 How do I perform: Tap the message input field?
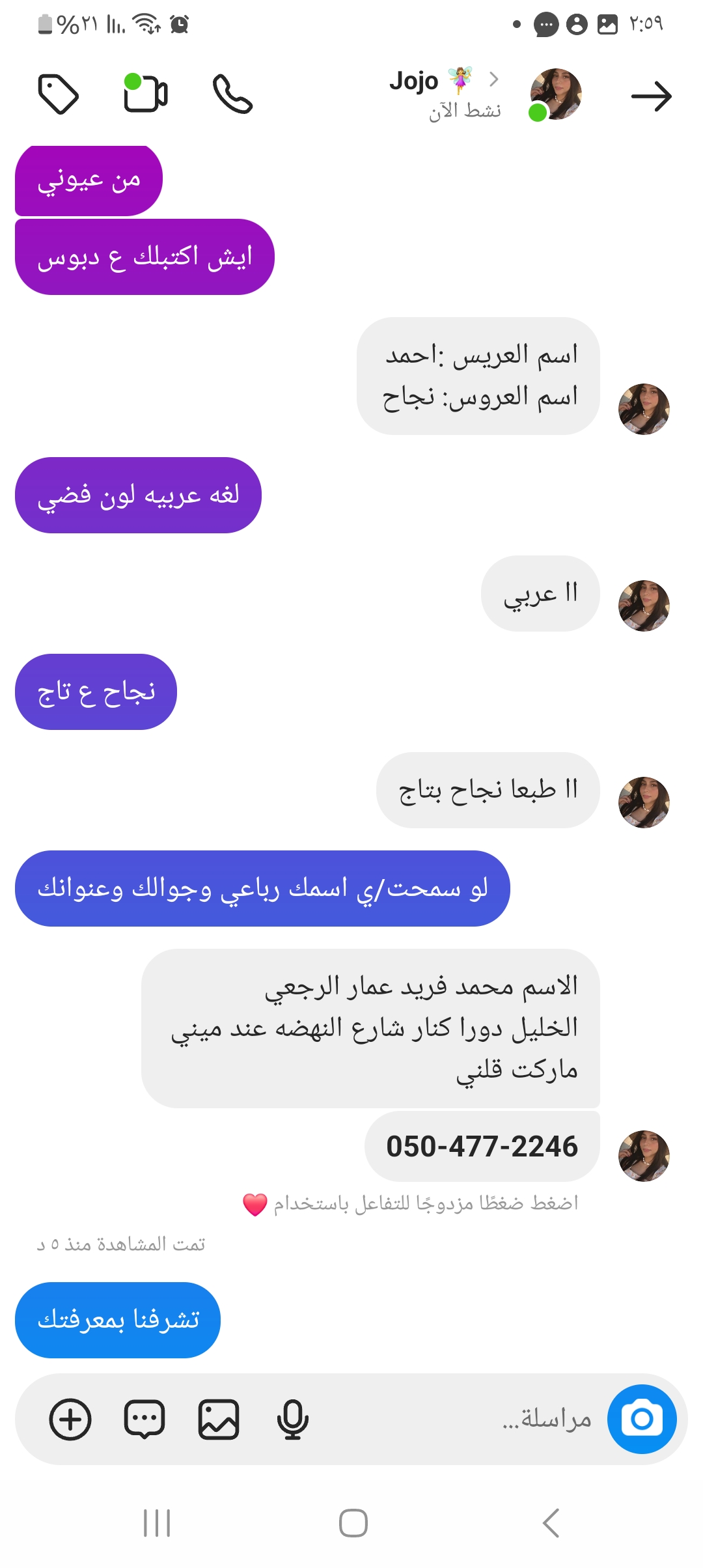tap(456, 1420)
